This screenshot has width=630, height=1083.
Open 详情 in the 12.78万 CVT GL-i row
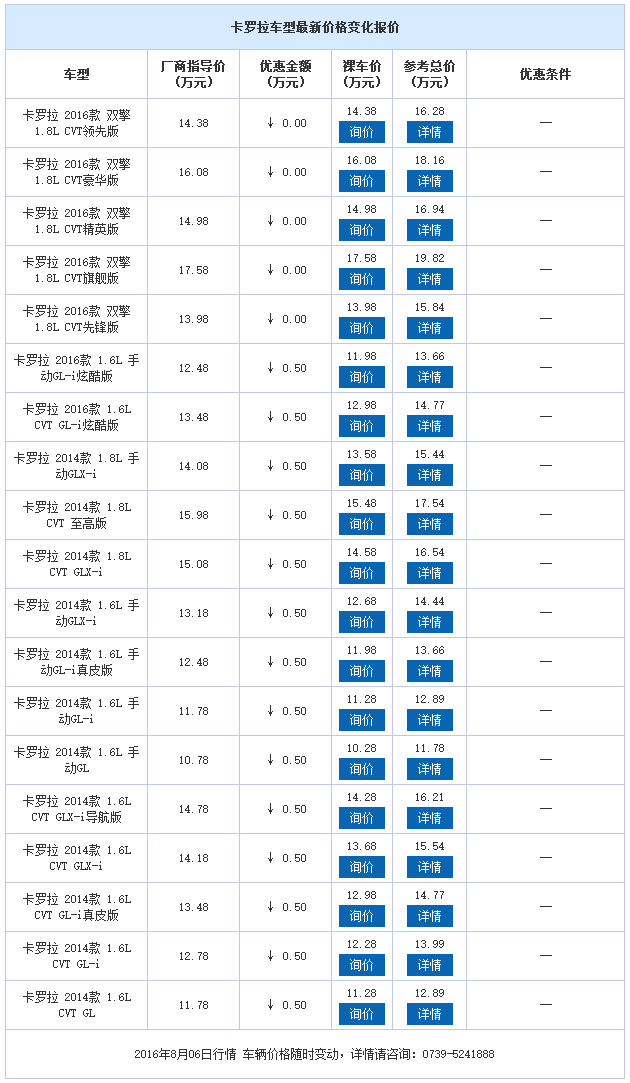coord(429,965)
